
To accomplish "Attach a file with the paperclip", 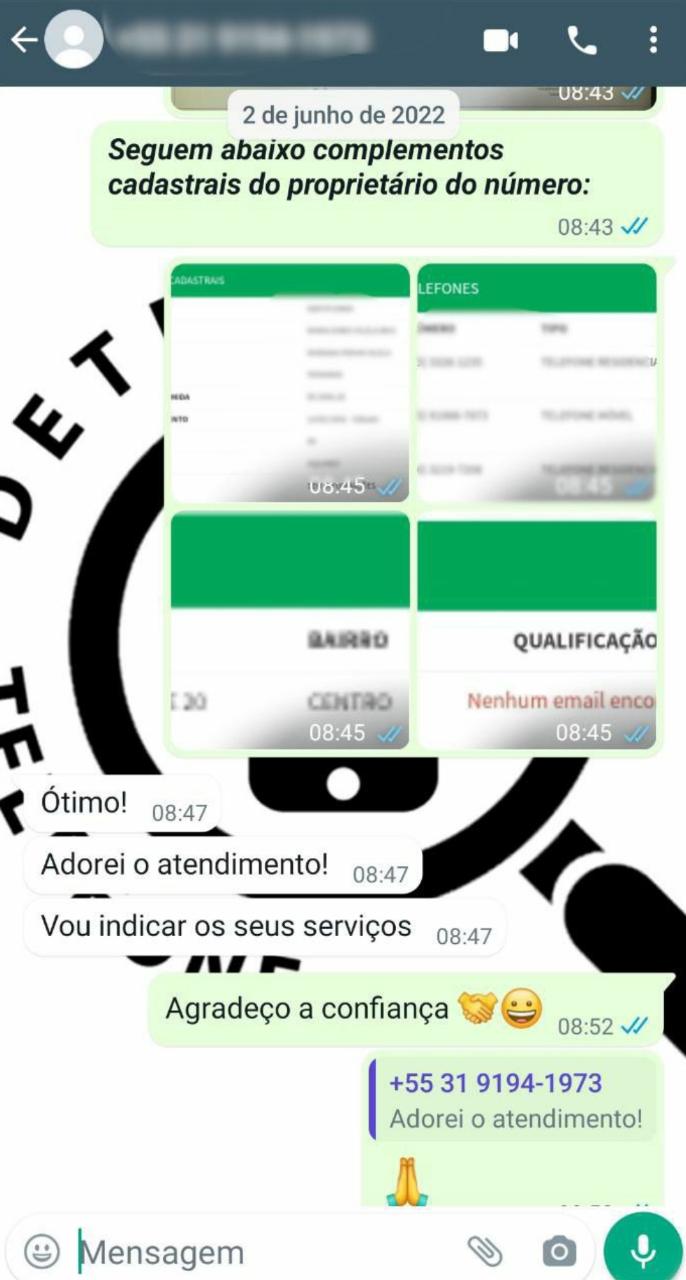I will coord(484,1250).
